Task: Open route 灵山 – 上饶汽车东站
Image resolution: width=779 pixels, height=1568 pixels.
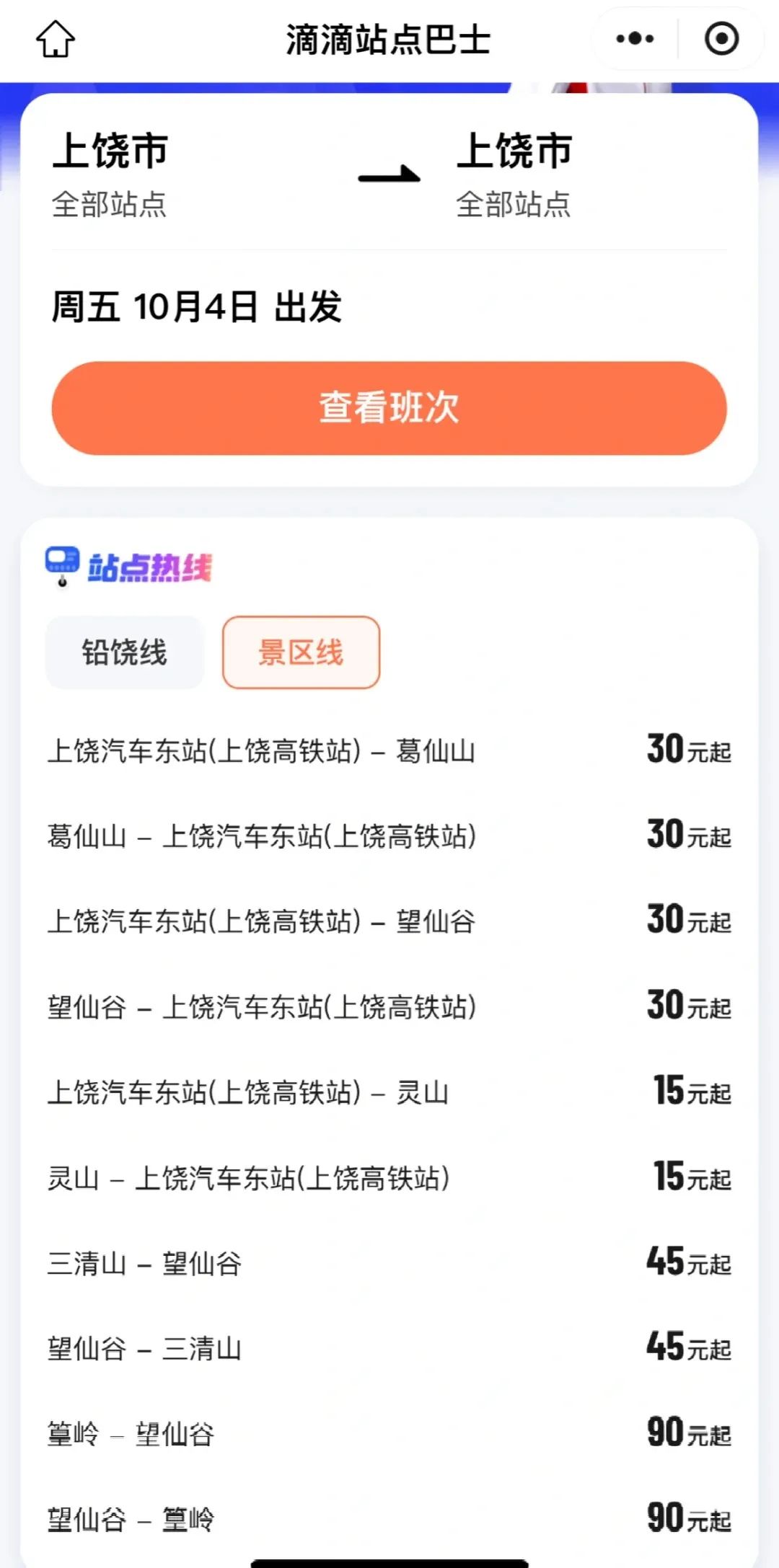Action: tap(389, 1178)
